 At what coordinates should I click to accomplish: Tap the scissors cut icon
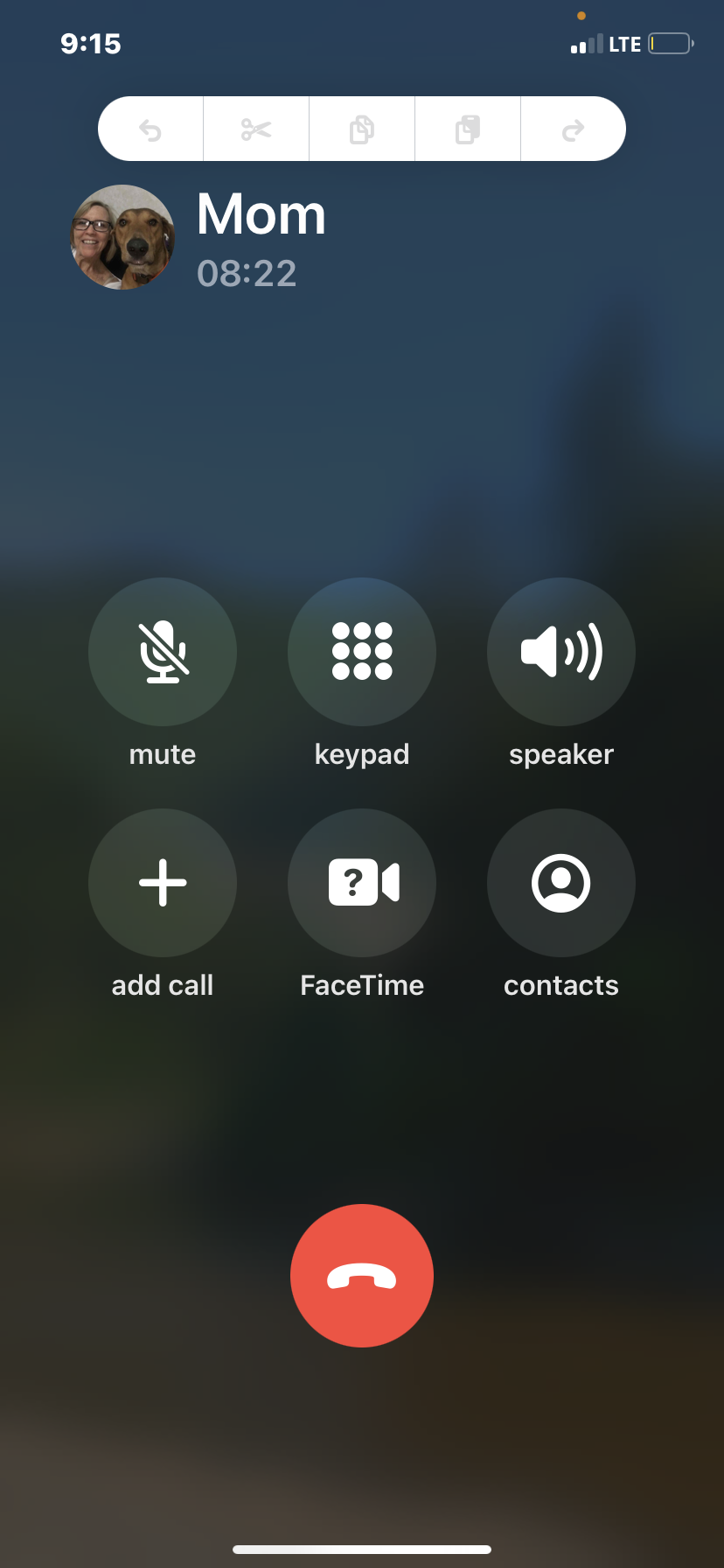256,130
